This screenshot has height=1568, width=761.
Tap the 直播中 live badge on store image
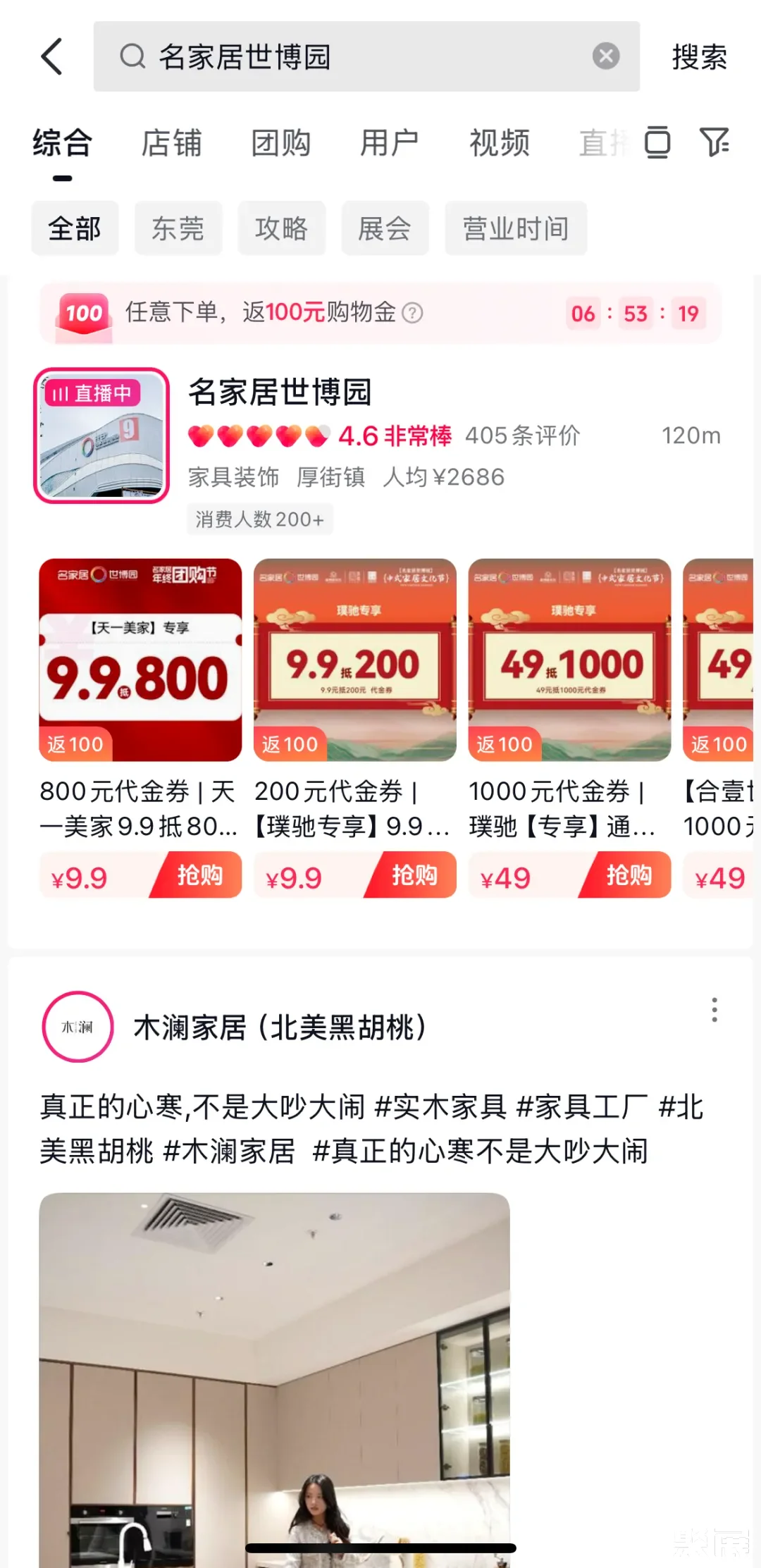[93, 393]
